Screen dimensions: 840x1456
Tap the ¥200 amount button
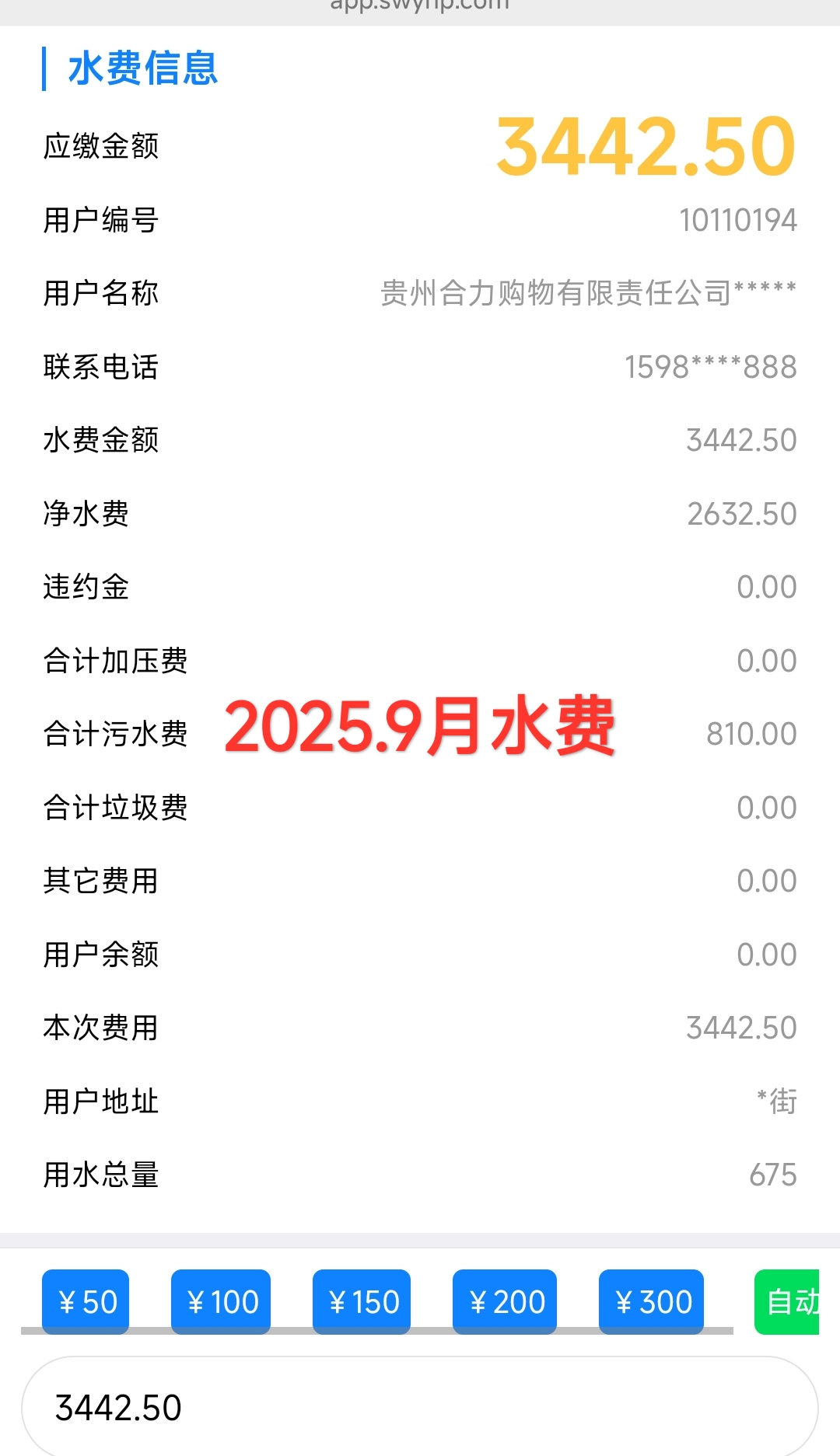tap(505, 1301)
